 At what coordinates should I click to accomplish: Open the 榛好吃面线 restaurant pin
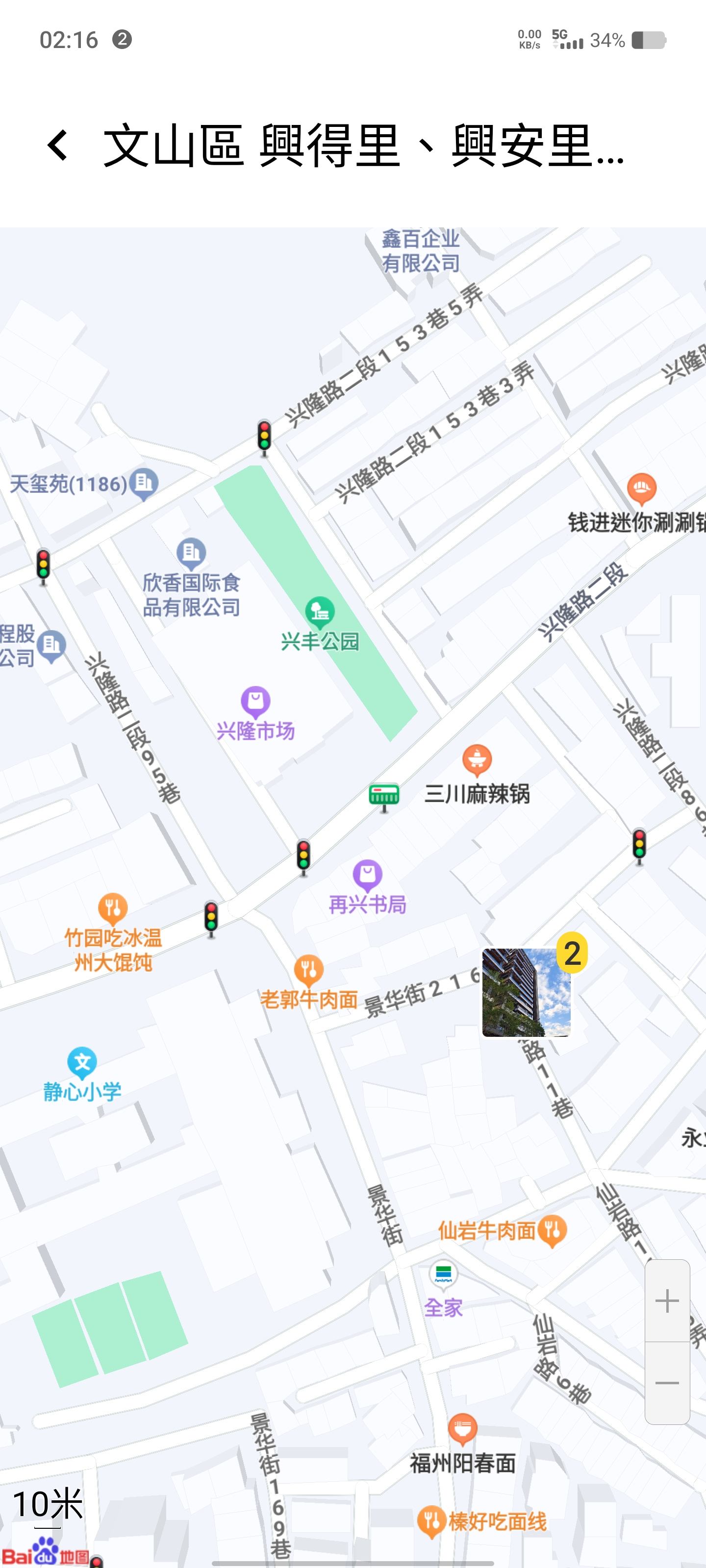[431, 1521]
